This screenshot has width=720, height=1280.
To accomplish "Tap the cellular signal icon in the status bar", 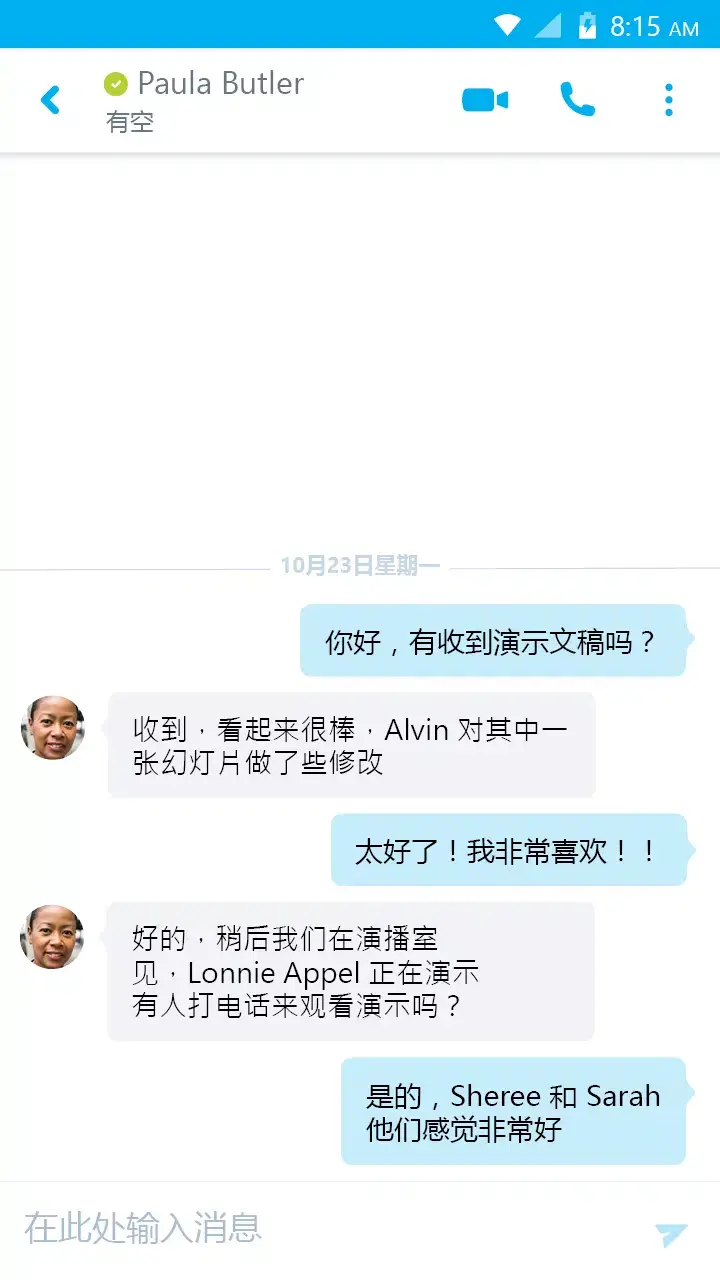I will (x=548, y=26).
